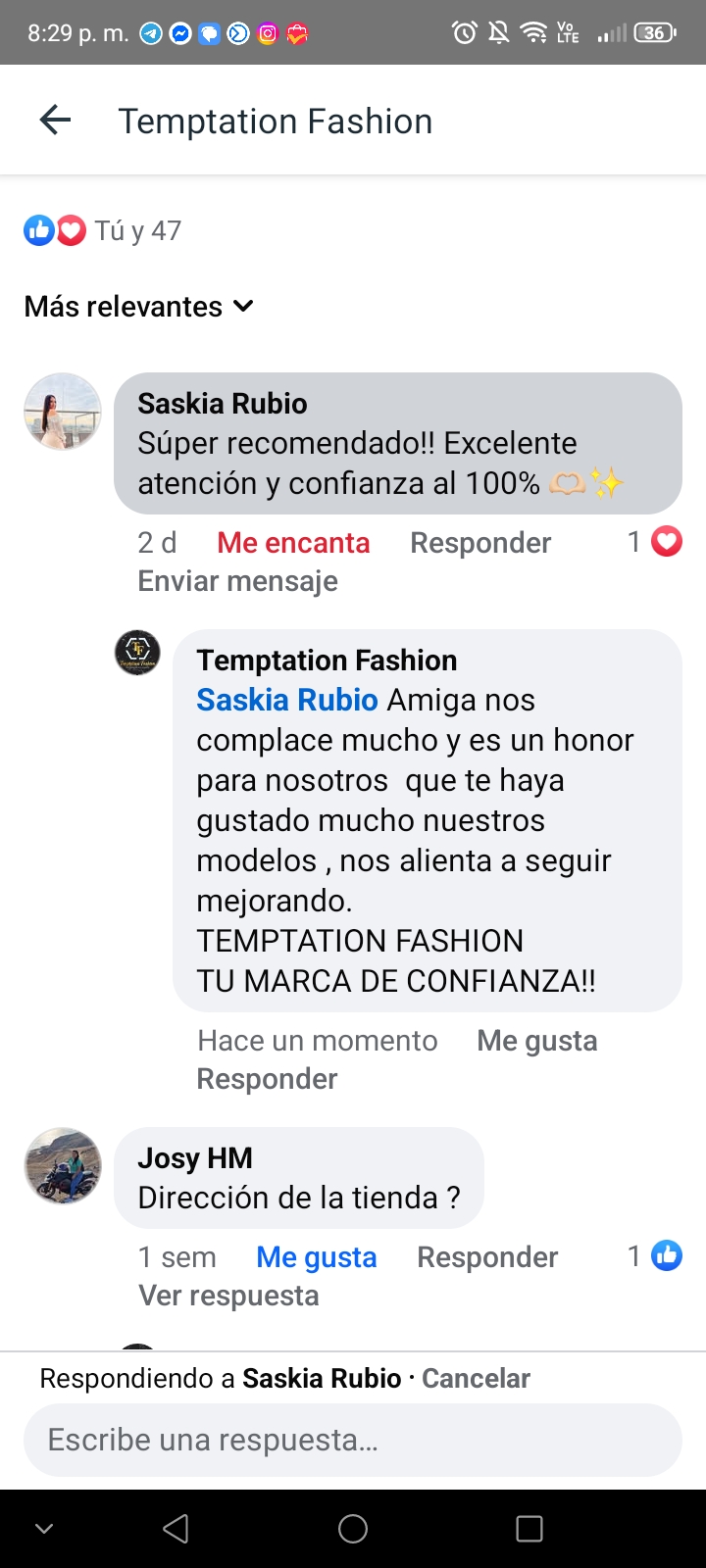The width and height of the screenshot is (706, 1568).
Task: View who reacted: Tú y 47
Action: [x=103, y=231]
